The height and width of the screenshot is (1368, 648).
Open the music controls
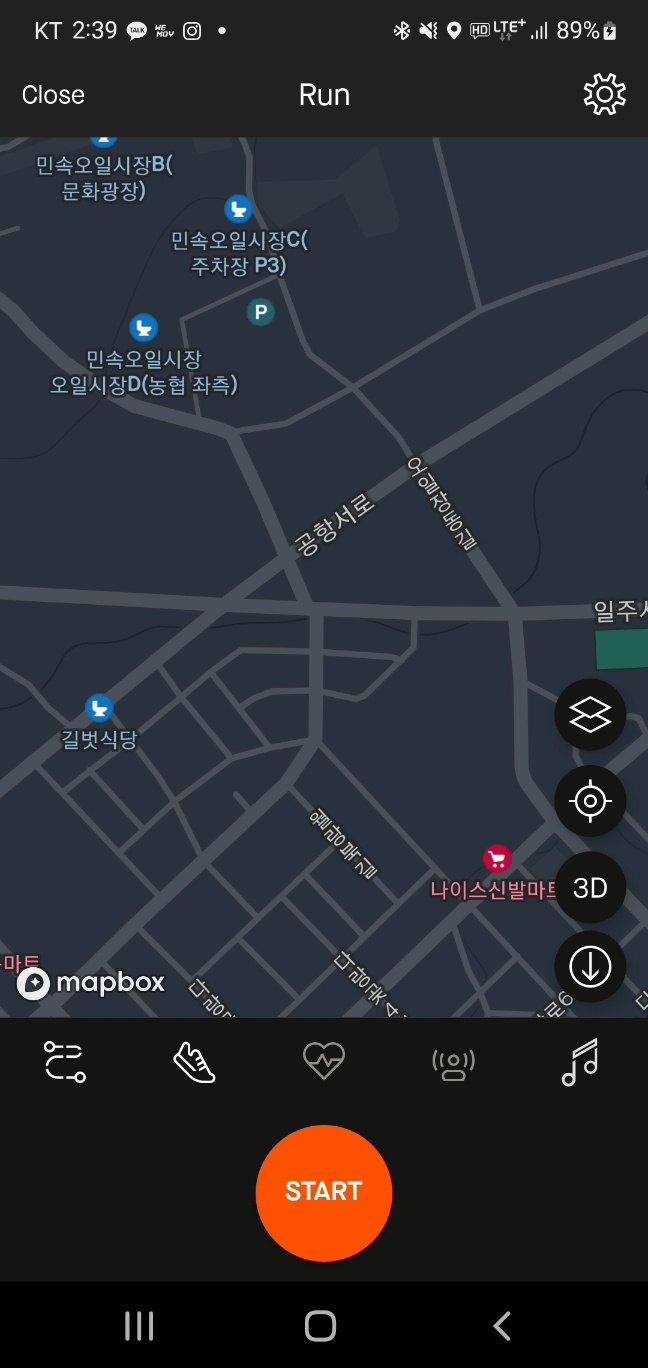580,1061
